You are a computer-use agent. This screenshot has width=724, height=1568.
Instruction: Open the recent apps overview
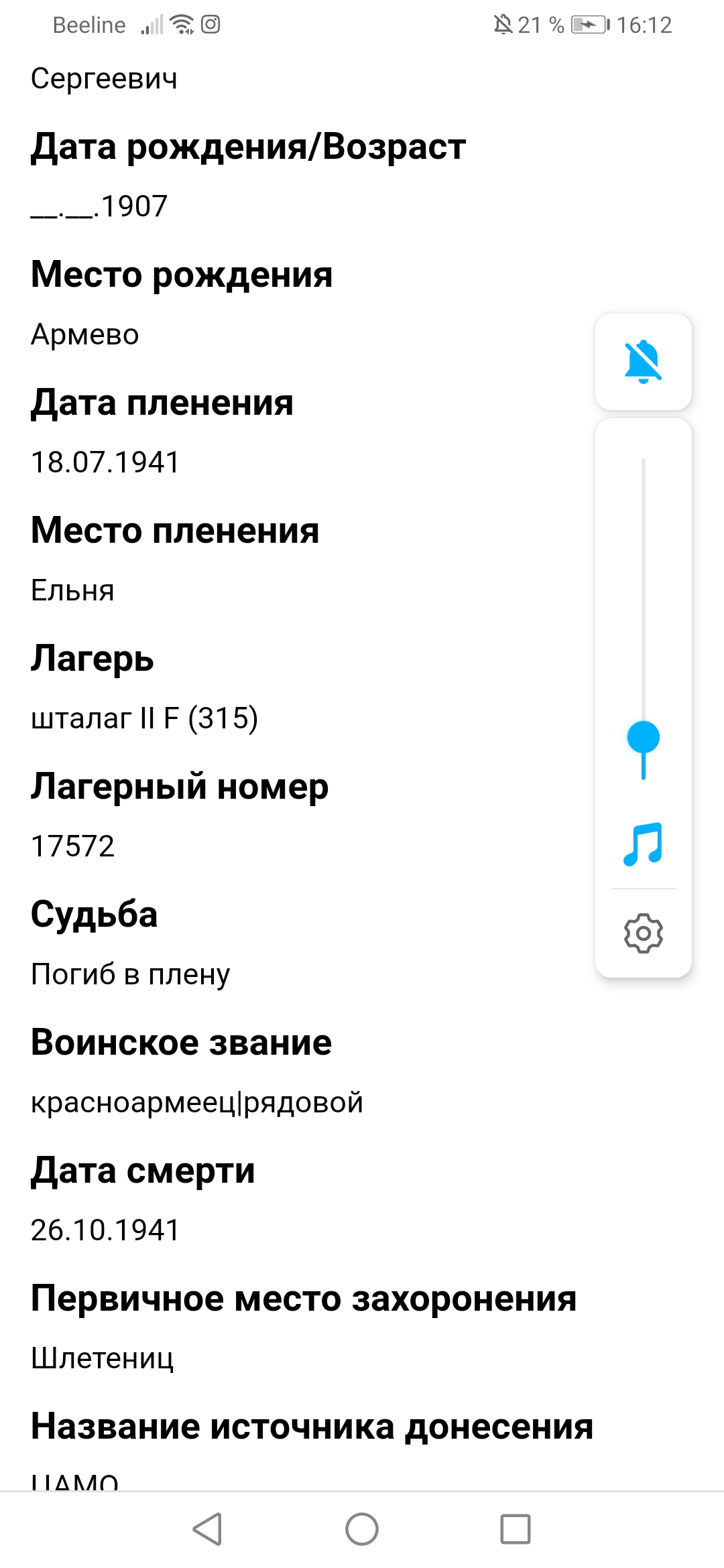coord(516,1529)
